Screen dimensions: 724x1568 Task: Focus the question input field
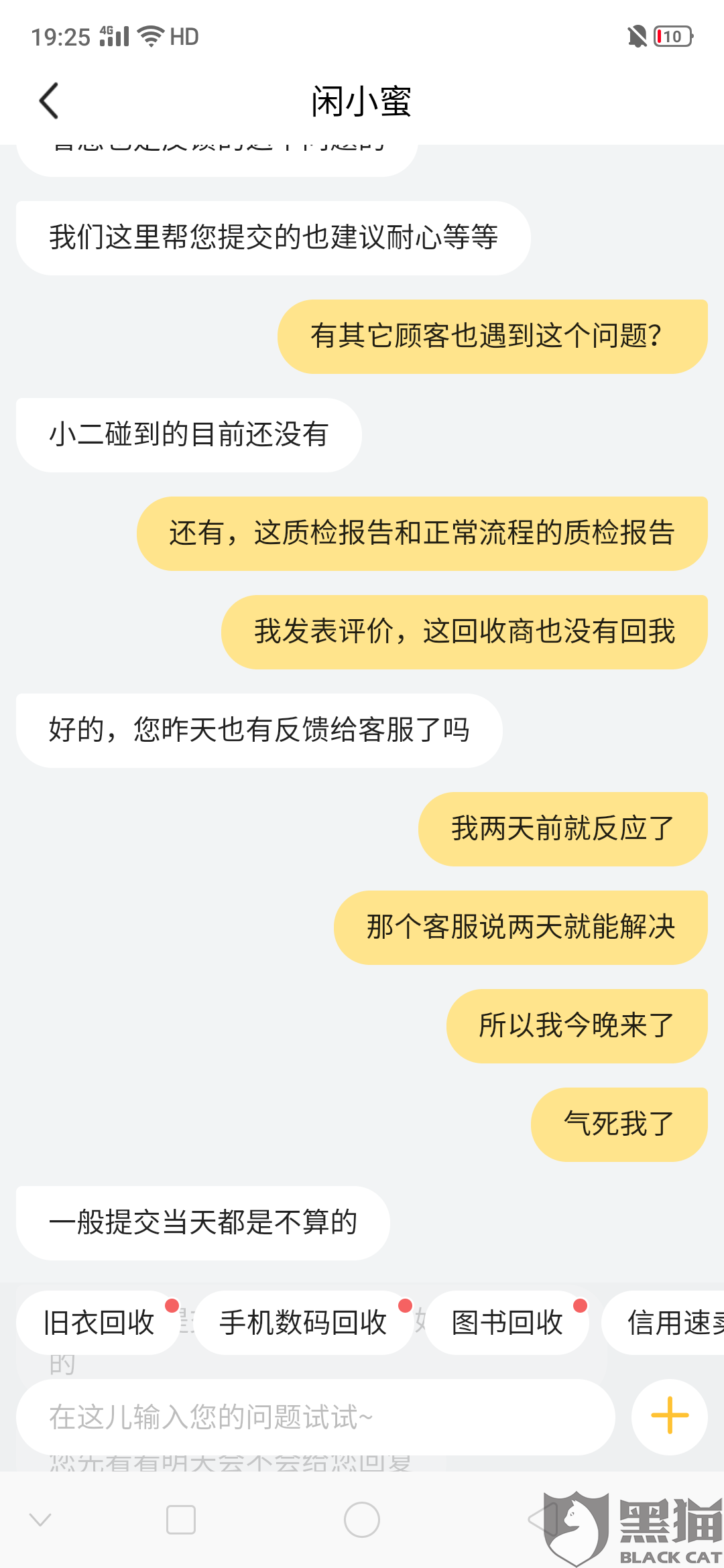click(x=315, y=1417)
